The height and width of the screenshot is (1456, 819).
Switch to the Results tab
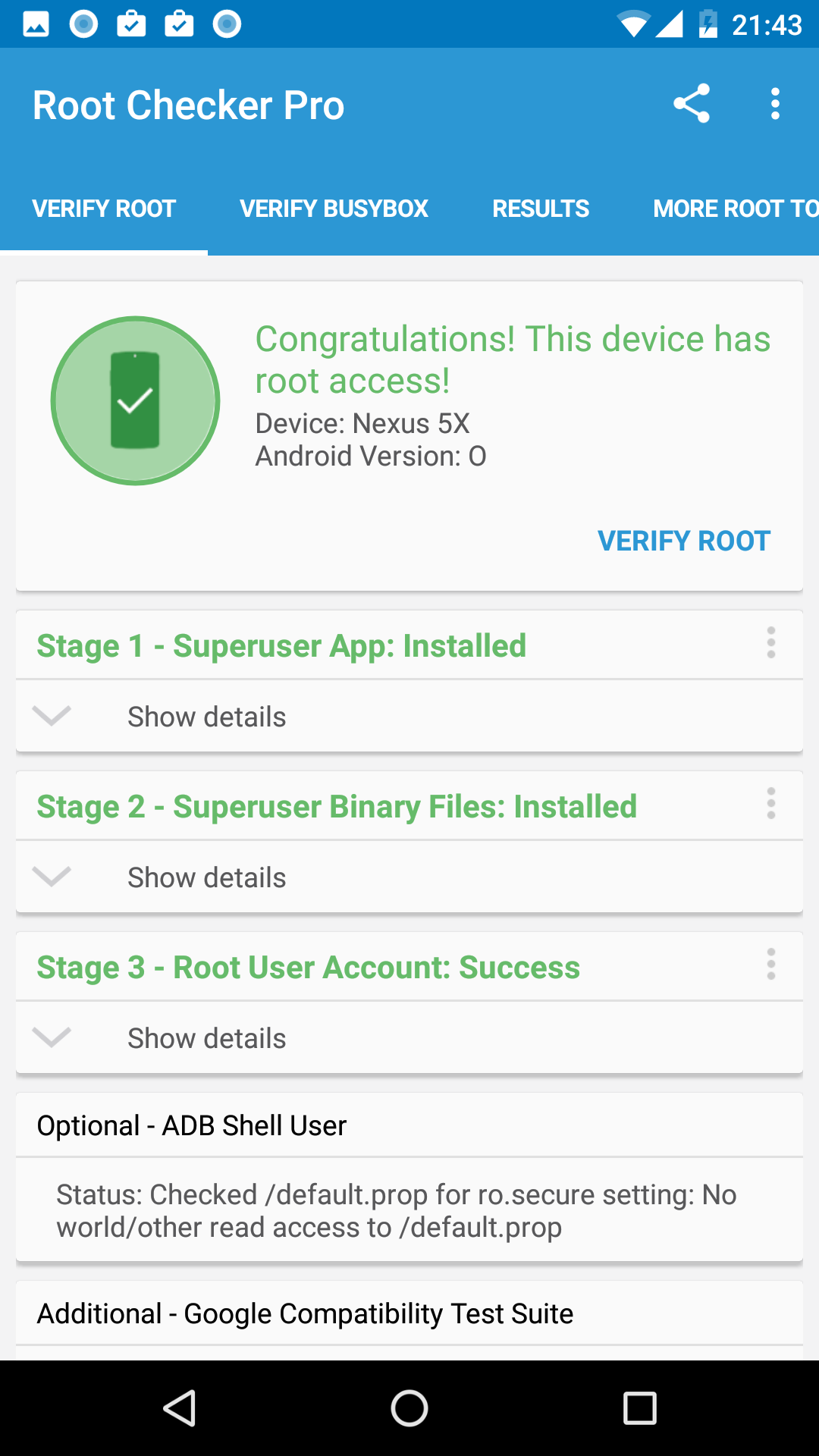pyautogui.click(x=541, y=209)
